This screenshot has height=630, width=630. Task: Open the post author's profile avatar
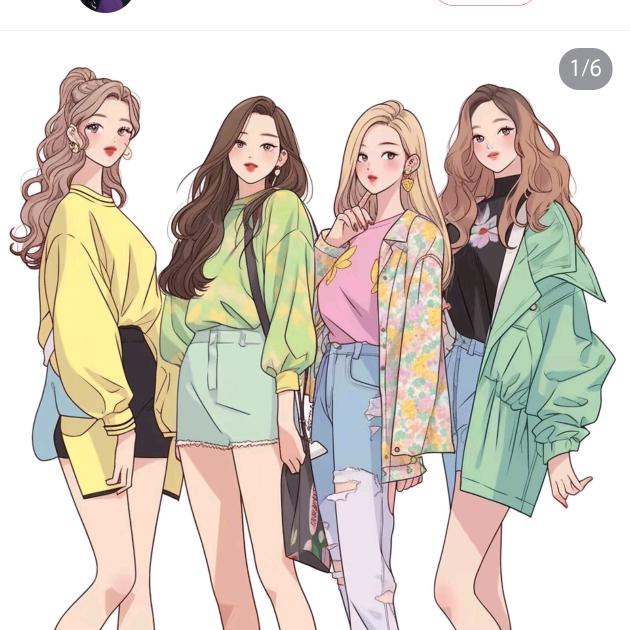click(x=105, y=3)
